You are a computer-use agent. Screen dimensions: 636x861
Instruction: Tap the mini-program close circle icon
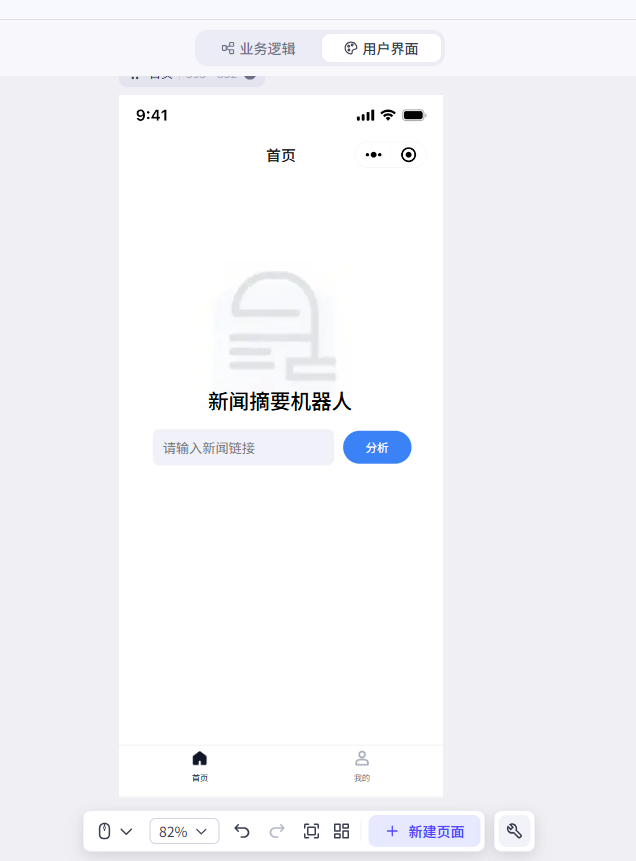pyautogui.click(x=408, y=155)
